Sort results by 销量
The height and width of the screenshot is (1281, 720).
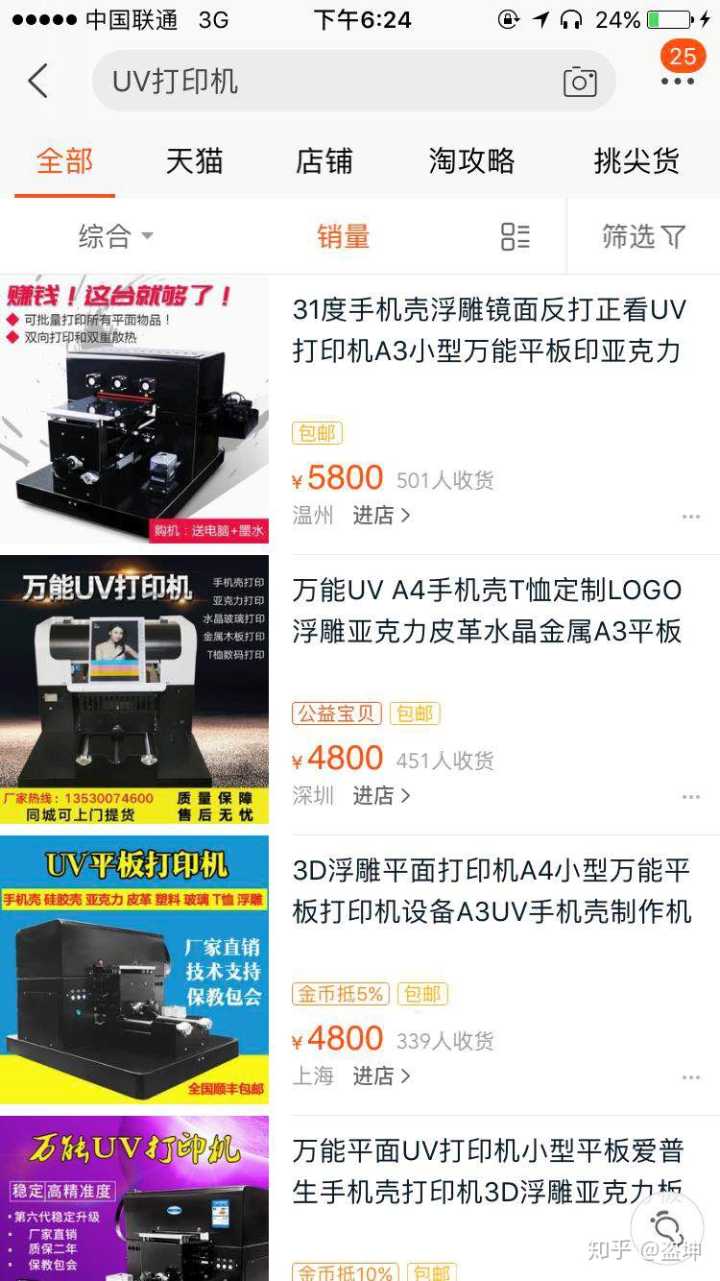[343, 237]
